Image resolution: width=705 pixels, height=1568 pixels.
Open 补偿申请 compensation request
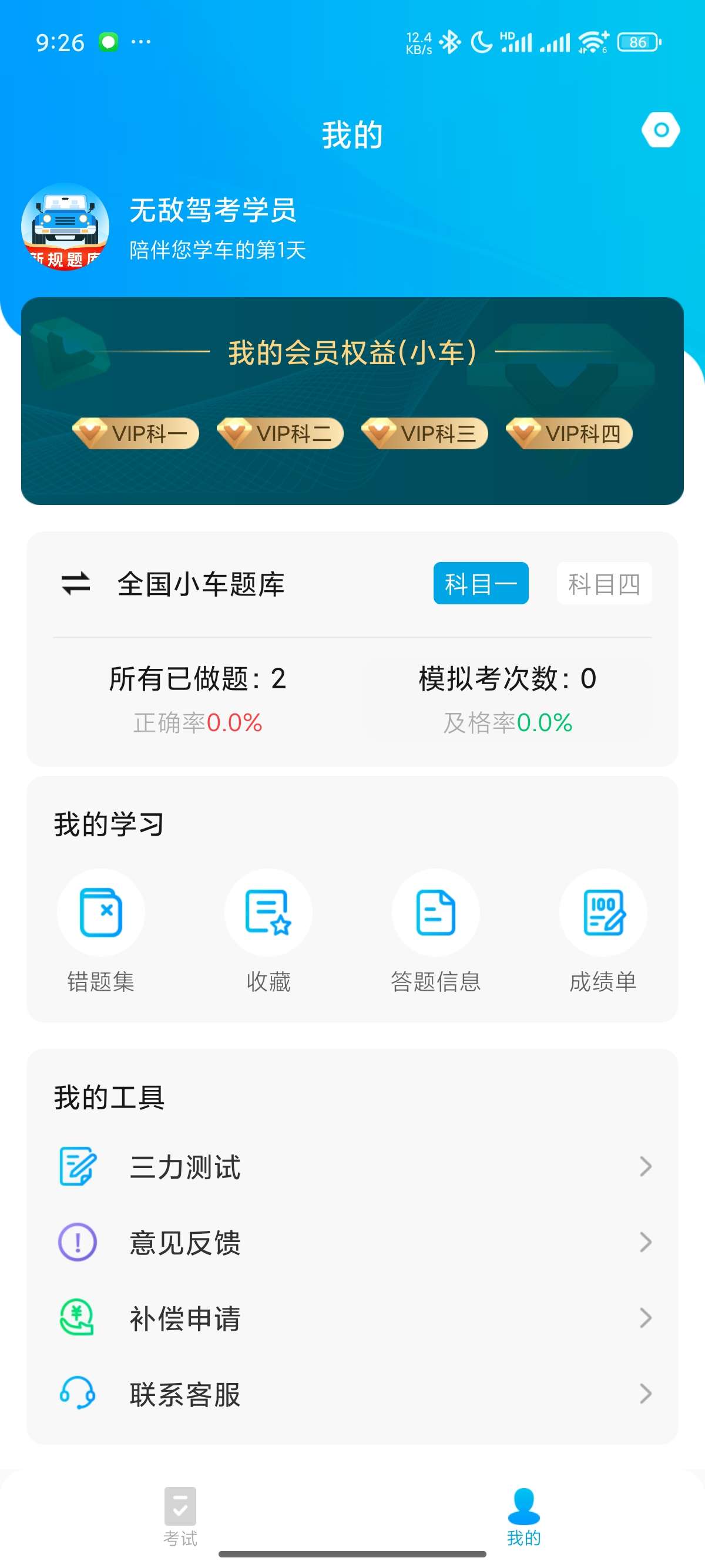pyautogui.click(x=352, y=1318)
